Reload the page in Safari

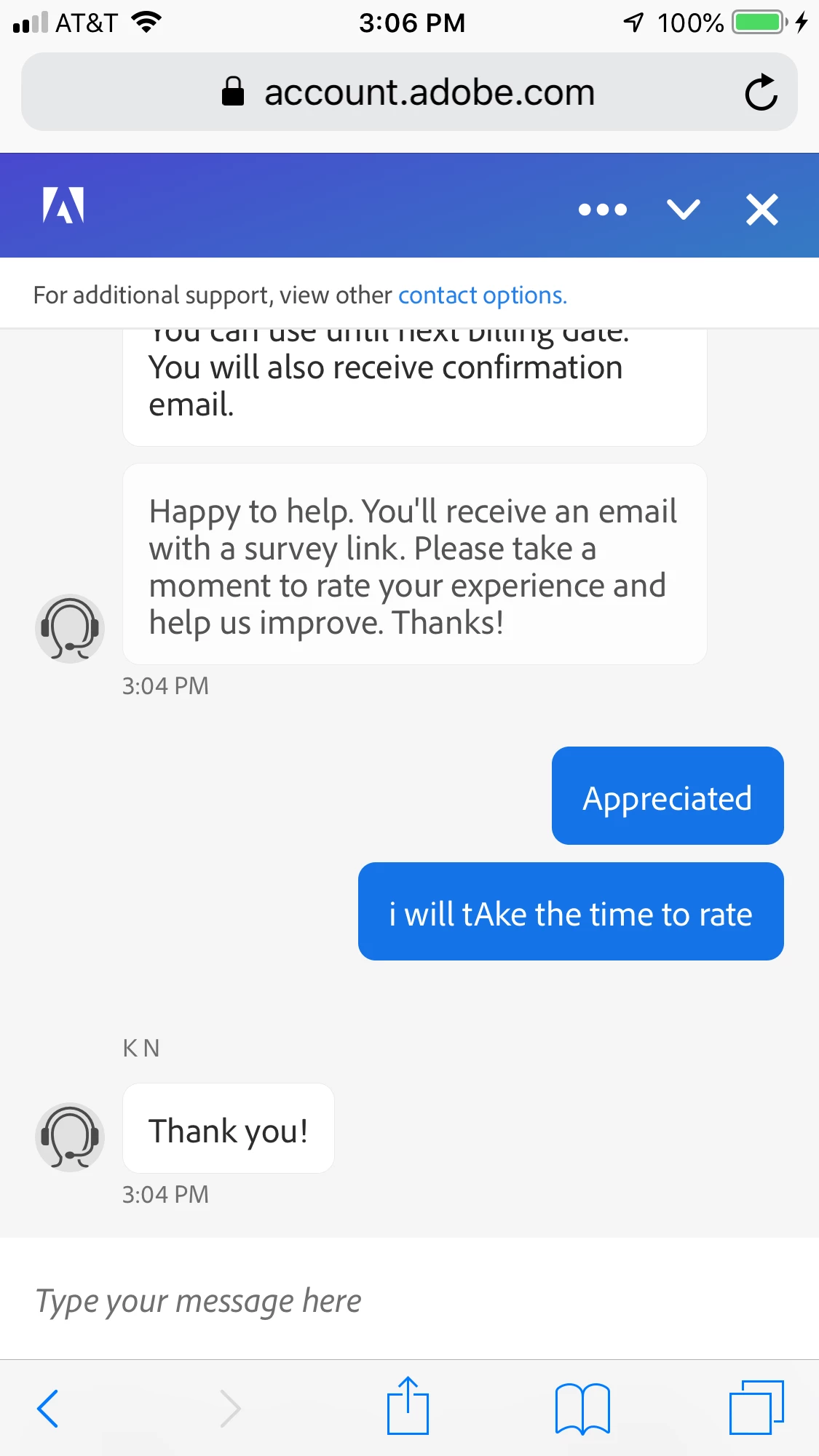point(761,92)
